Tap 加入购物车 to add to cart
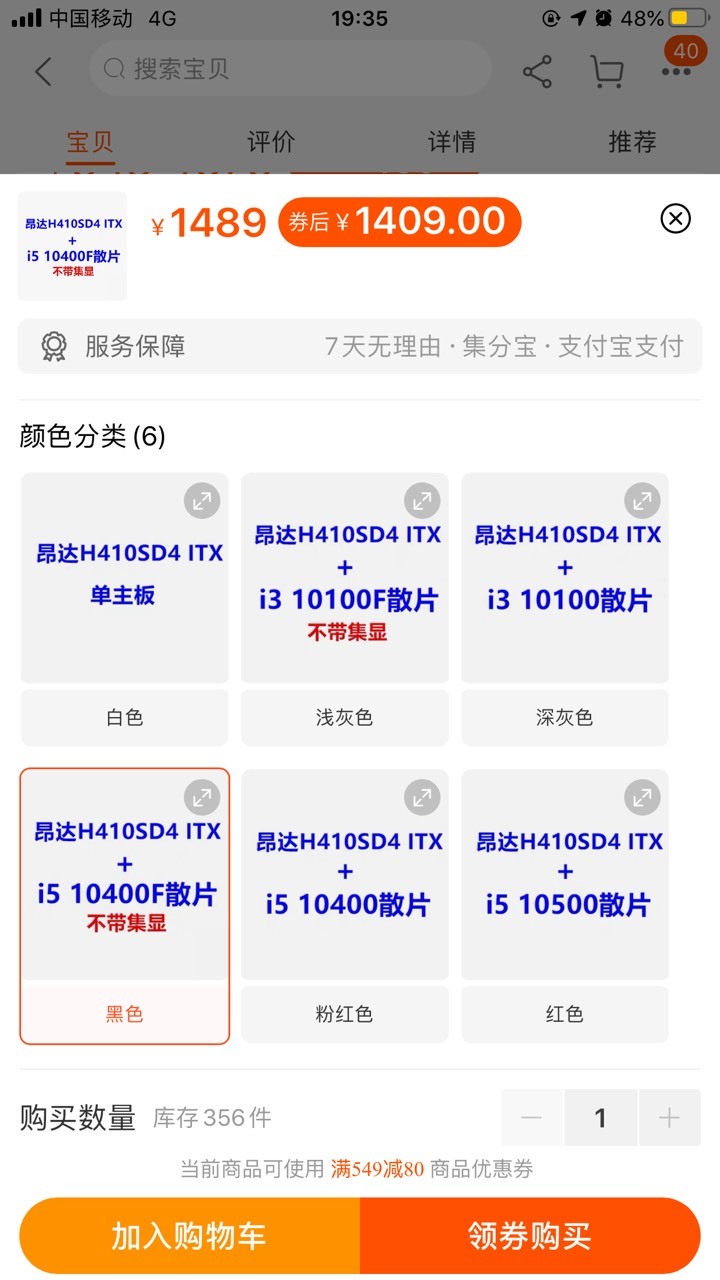This screenshot has height=1280, width=720. click(189, 1236)
